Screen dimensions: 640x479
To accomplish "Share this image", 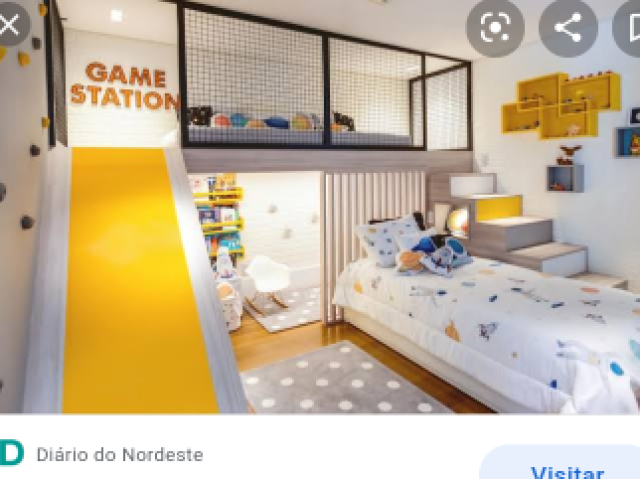I will [568, 28].
